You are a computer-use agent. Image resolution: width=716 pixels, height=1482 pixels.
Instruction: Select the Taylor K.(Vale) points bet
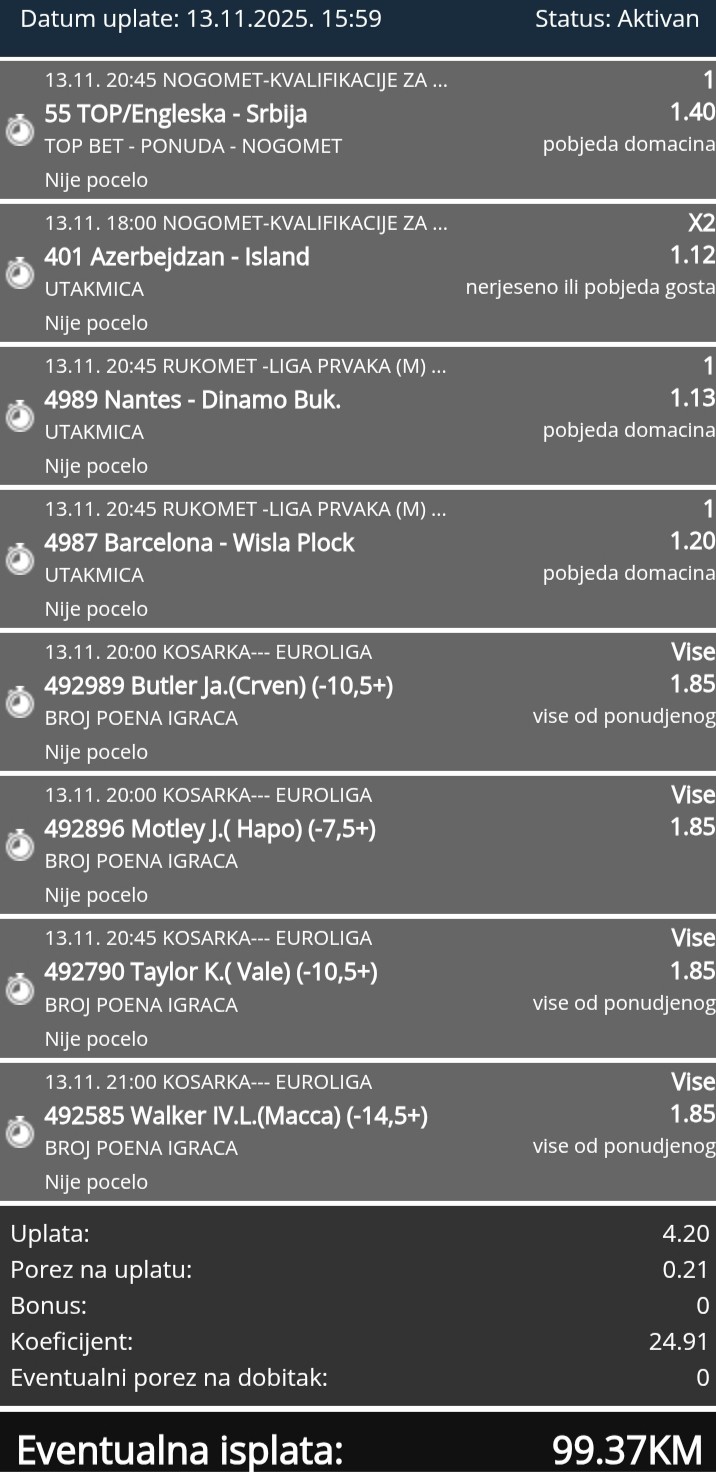358,988
